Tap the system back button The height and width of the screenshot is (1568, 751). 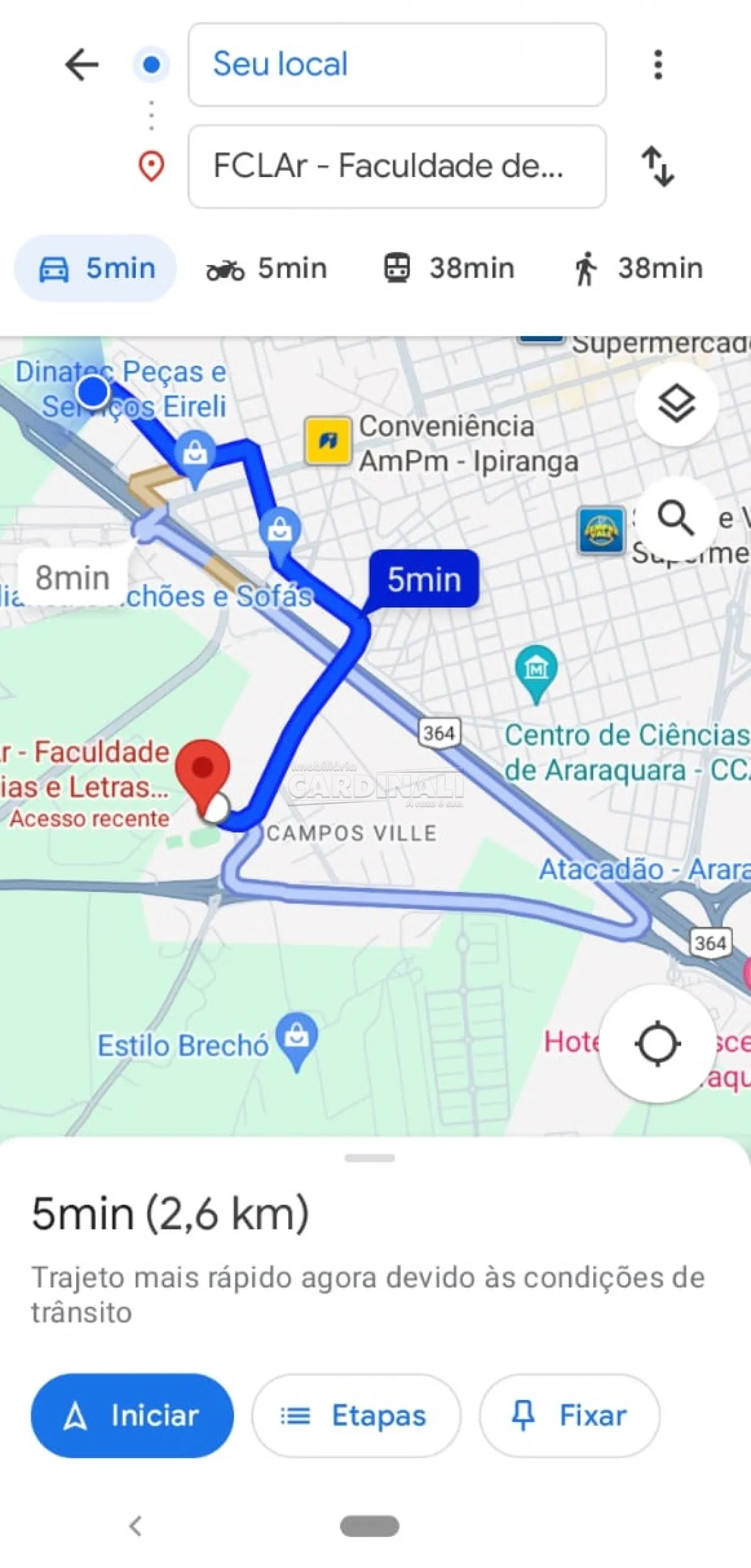pos(136,1526)
